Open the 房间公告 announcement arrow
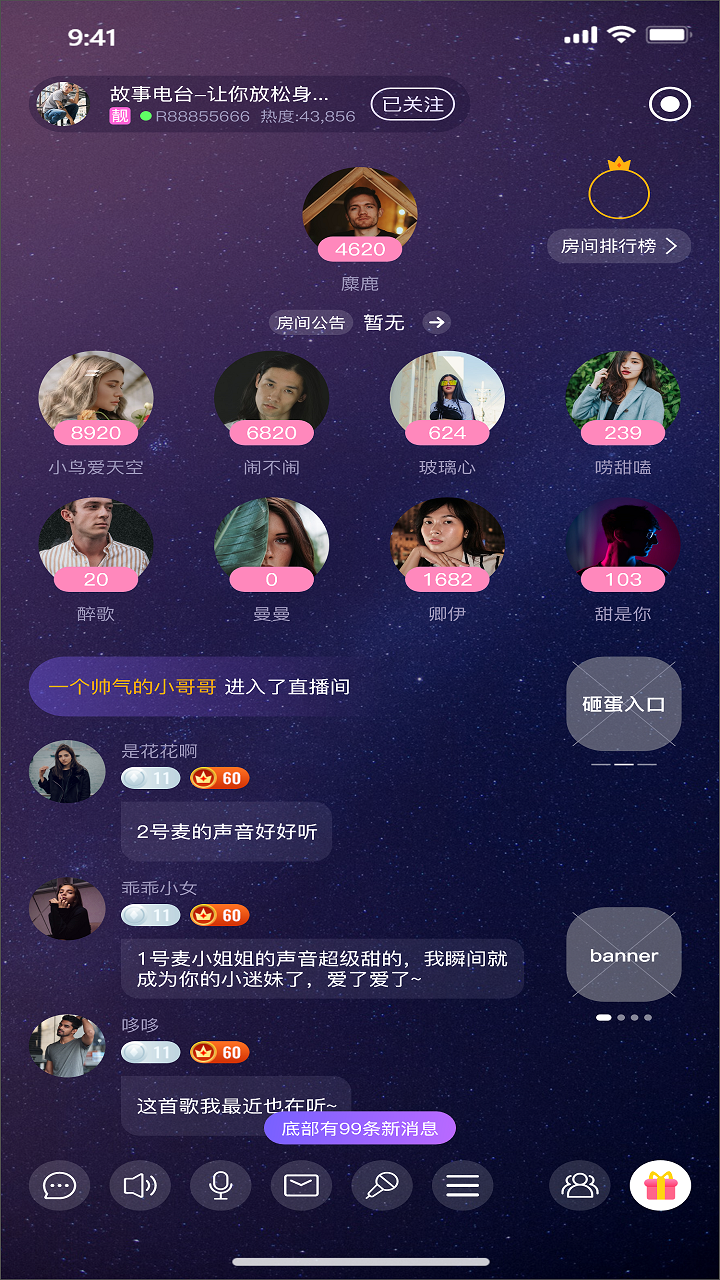This screenshot has width=720, height=1280. (435, 322)
